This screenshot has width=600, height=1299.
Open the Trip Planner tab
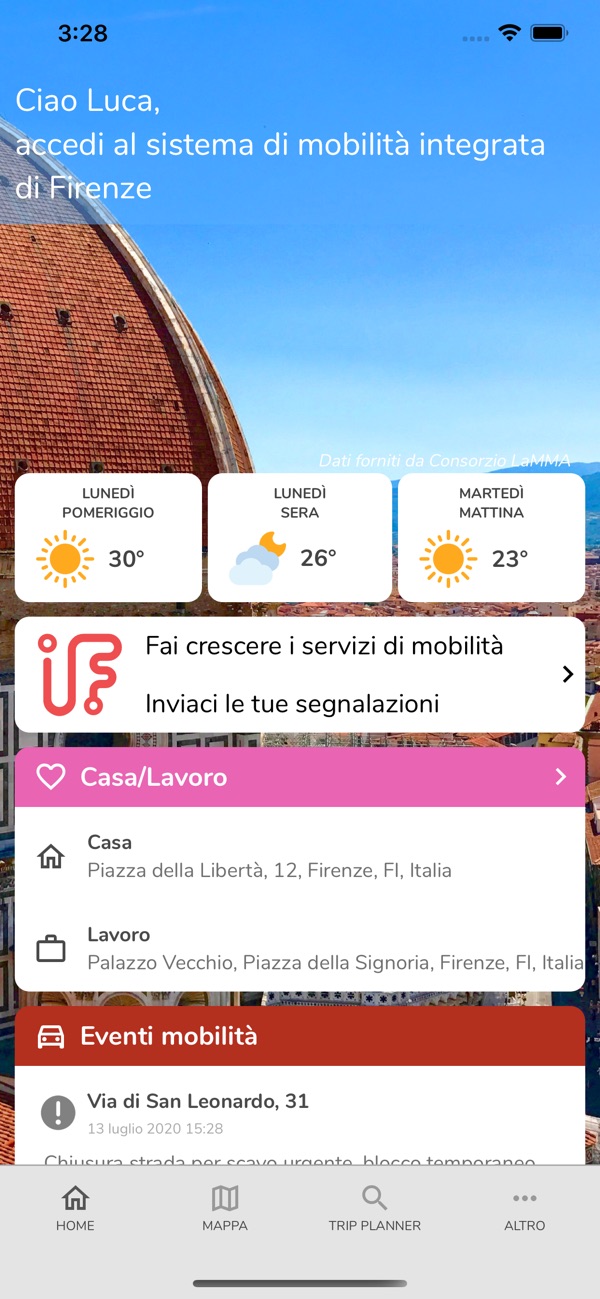pyautogui.click(x=374, y=1208)
